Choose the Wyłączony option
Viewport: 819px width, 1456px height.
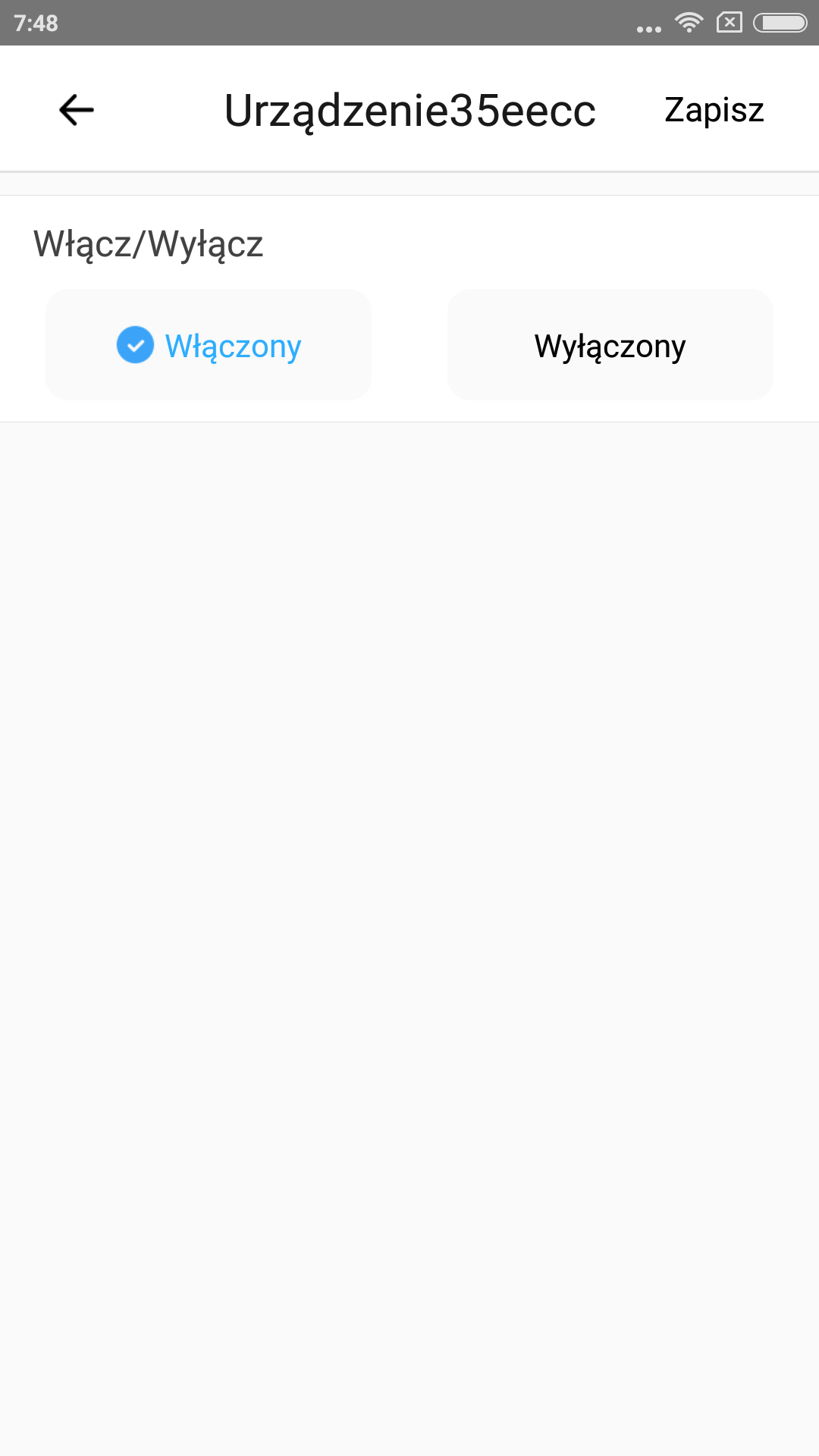pyautogui.click(x=610, y=345)
